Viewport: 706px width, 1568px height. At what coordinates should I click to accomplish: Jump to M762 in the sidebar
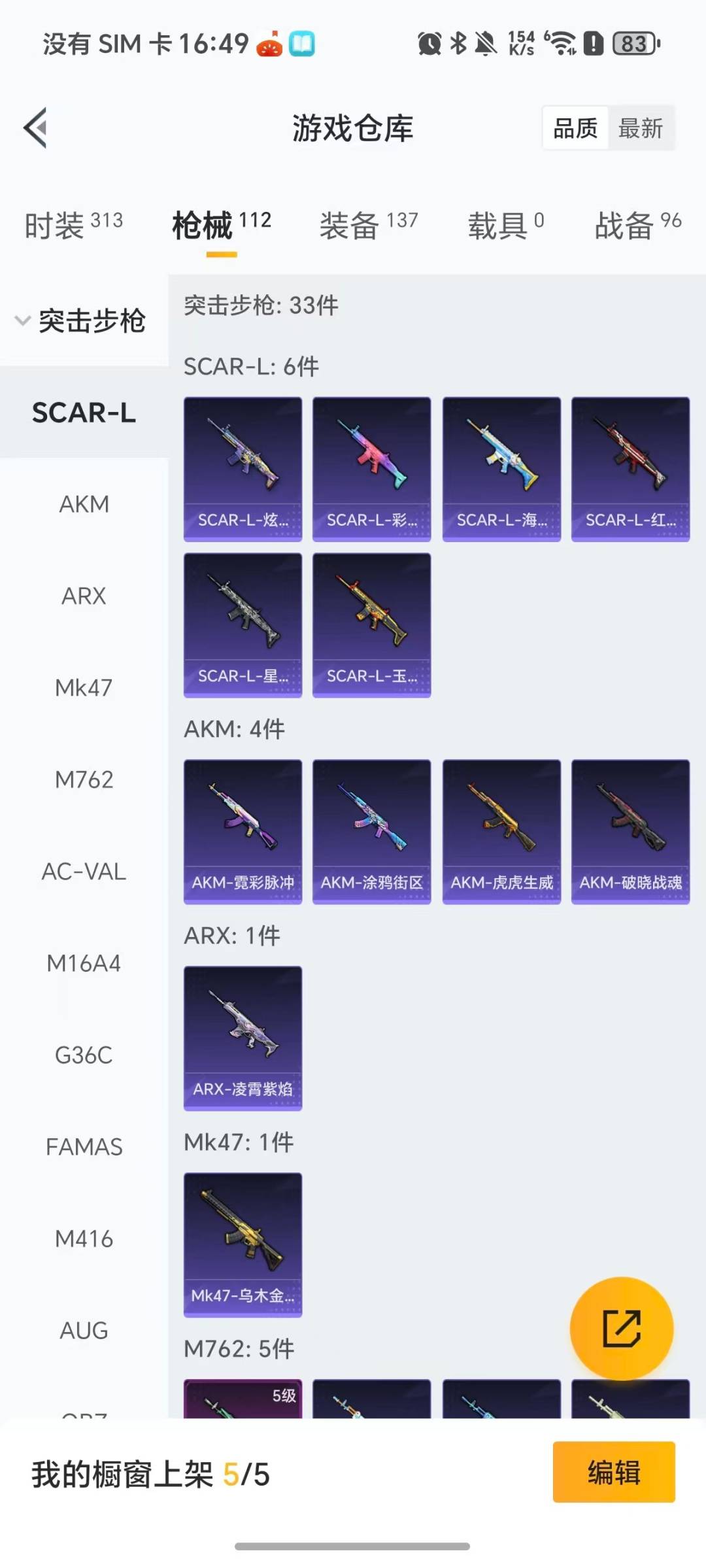[84, 779]
